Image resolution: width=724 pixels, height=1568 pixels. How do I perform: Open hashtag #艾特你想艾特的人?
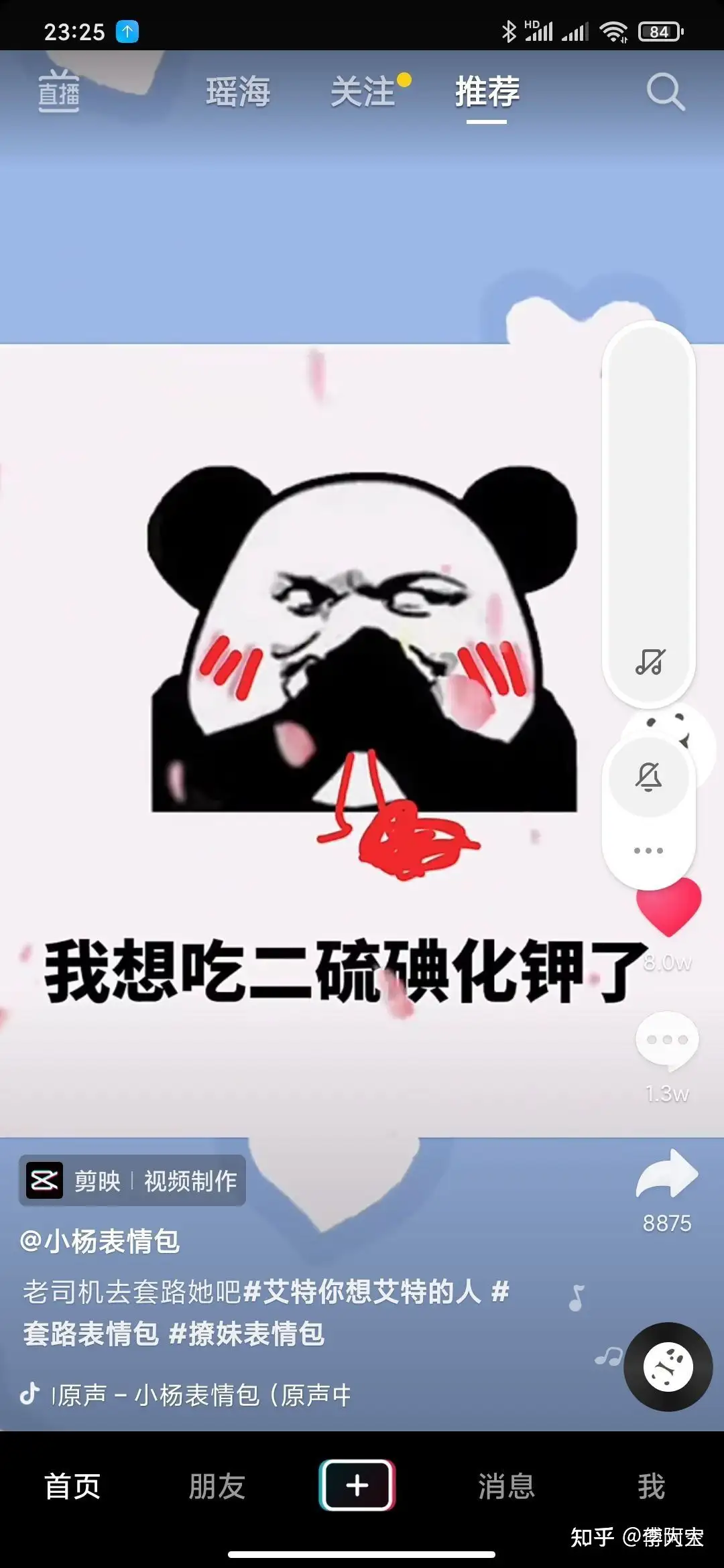click(x=363, y=1291)
